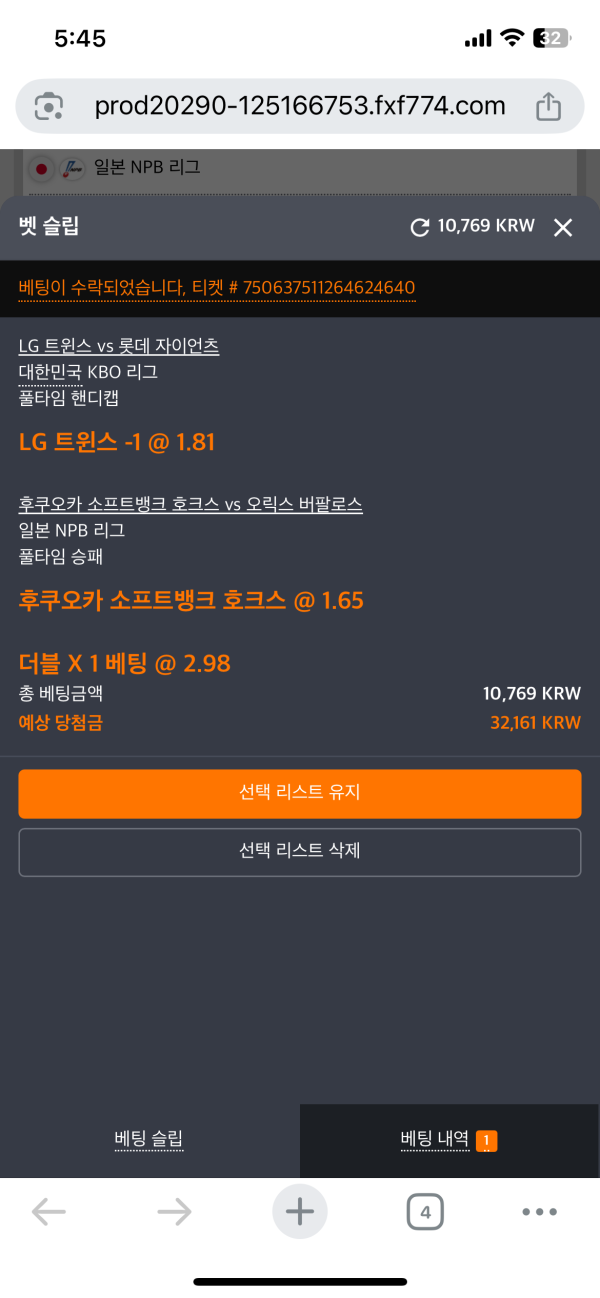Open a new browser tab
The image size is (600, 1298).
(299, 1212)
